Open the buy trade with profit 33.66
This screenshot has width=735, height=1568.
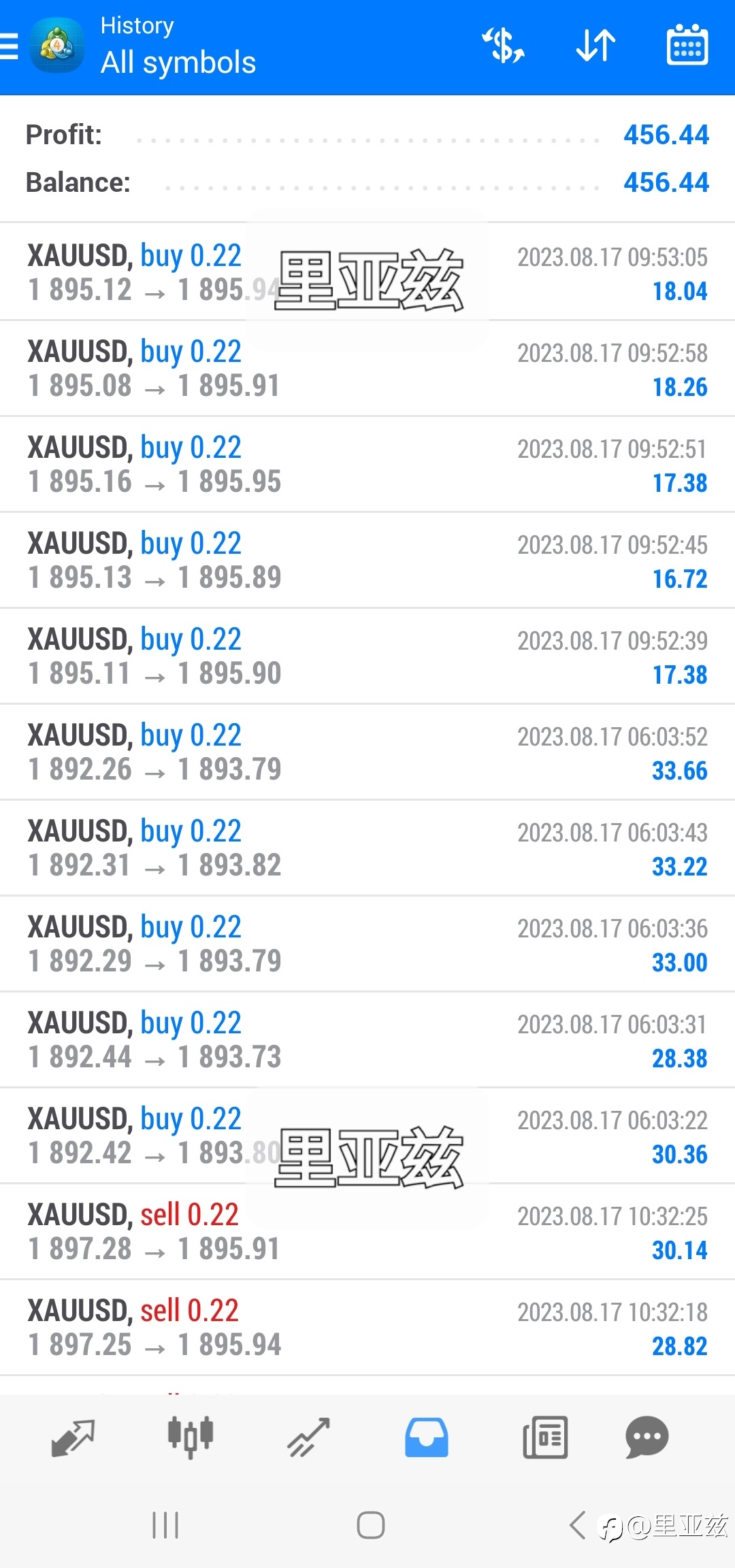[x=367, y=752]
